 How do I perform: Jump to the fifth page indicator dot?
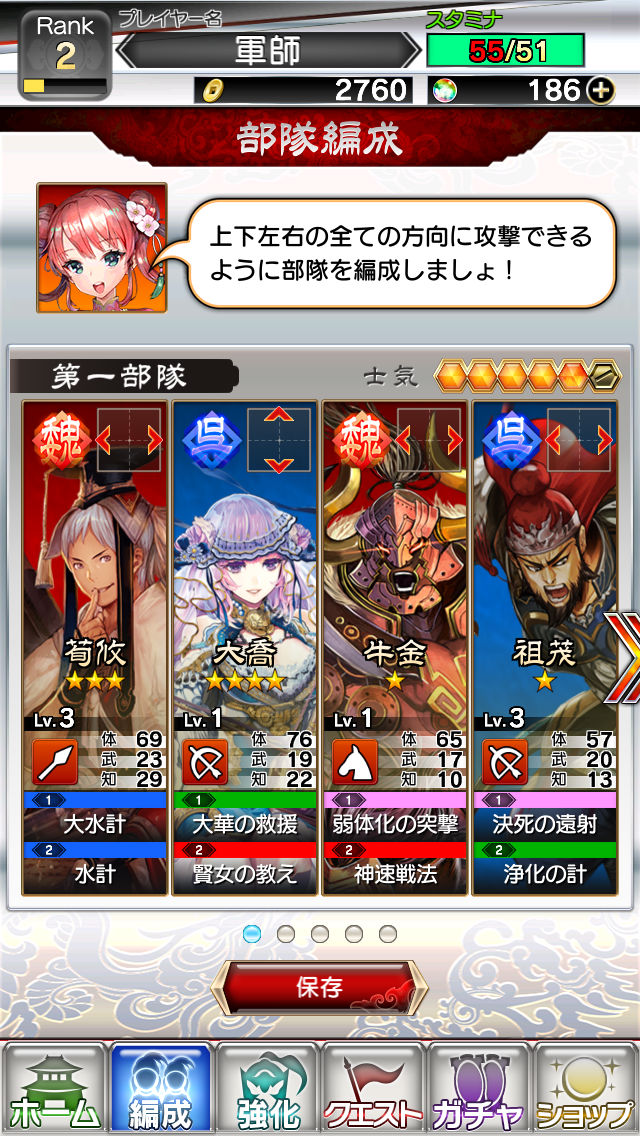[x=388, y=933]
